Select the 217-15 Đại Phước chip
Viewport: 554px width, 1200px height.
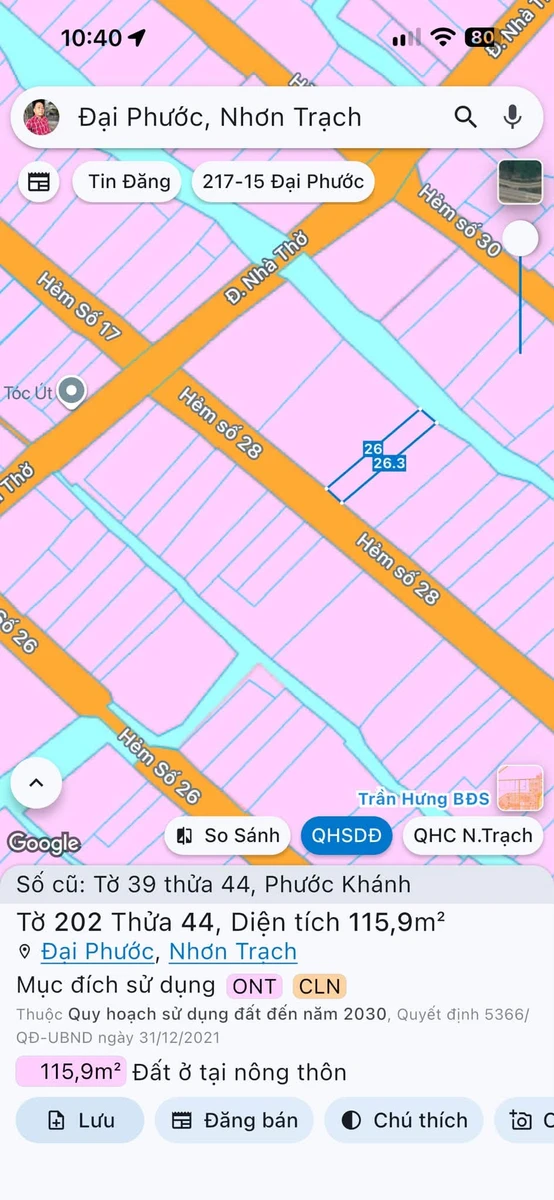pyautogui.click(x=283, y=182)
